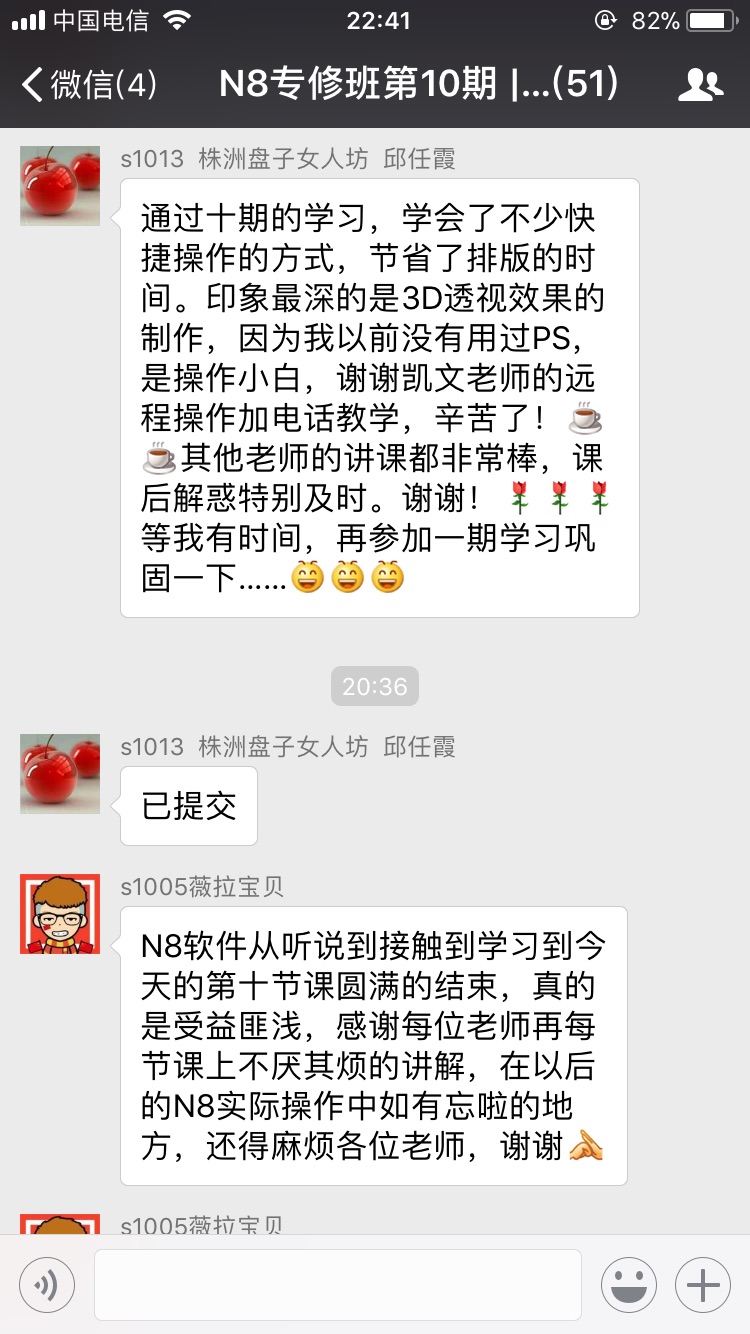This screenshot has width=750, height=1334.
Task: Go back to the WeChat chat list
Action: tap(88, 85)
